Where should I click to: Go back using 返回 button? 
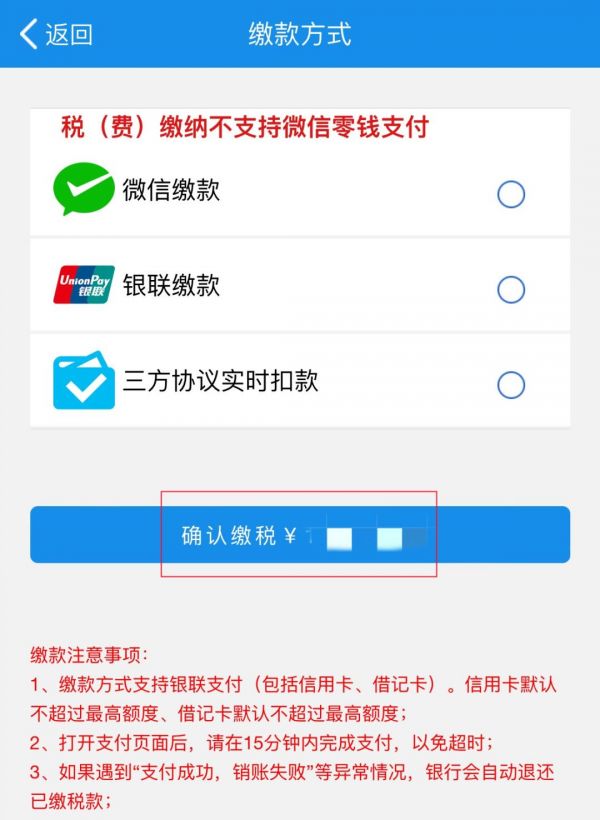click(x=56, y=34)
